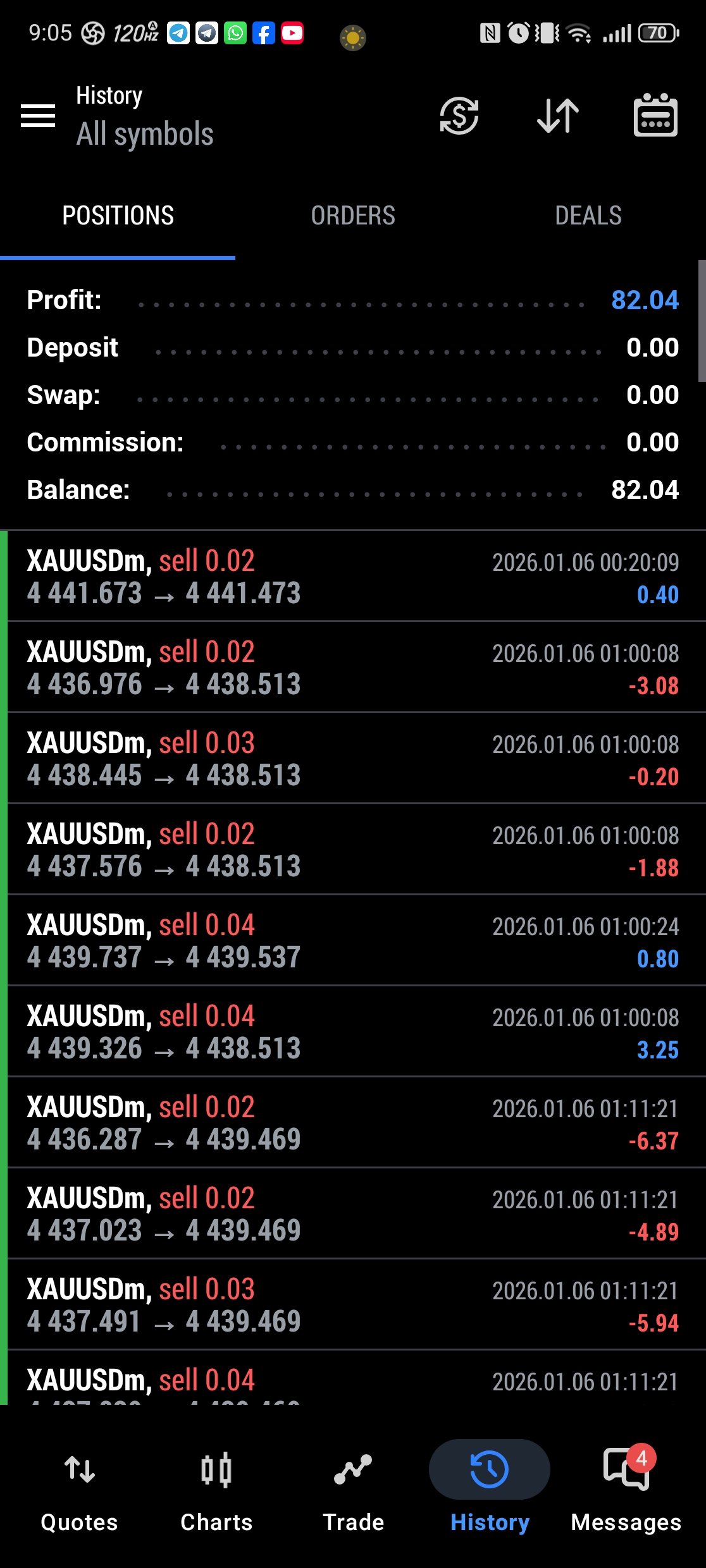Open the symbol filter dollar icon

coord(459,116)
